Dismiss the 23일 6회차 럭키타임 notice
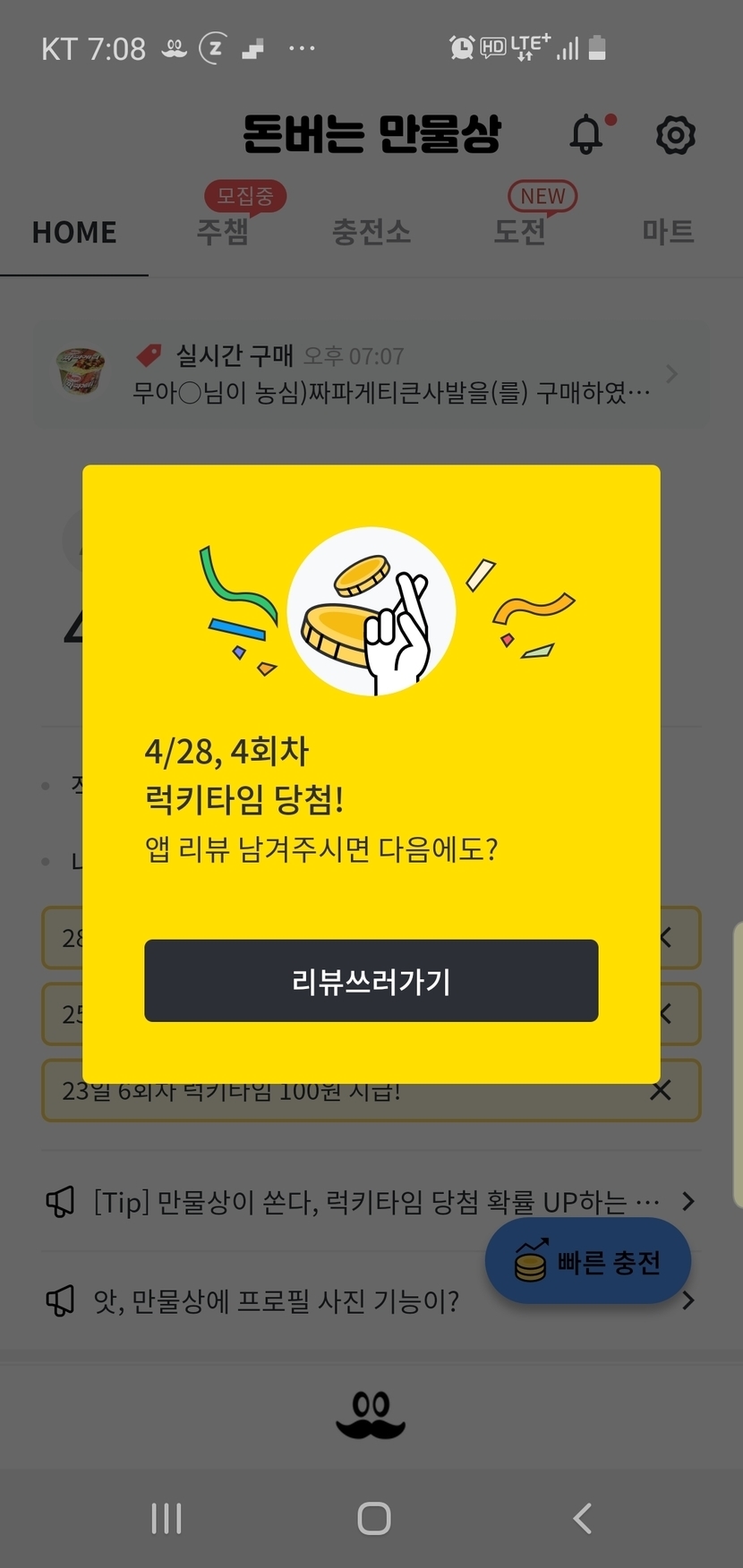Viewport: 743px width, 1568px height. pyautogui.click(x=661, y=1090)
